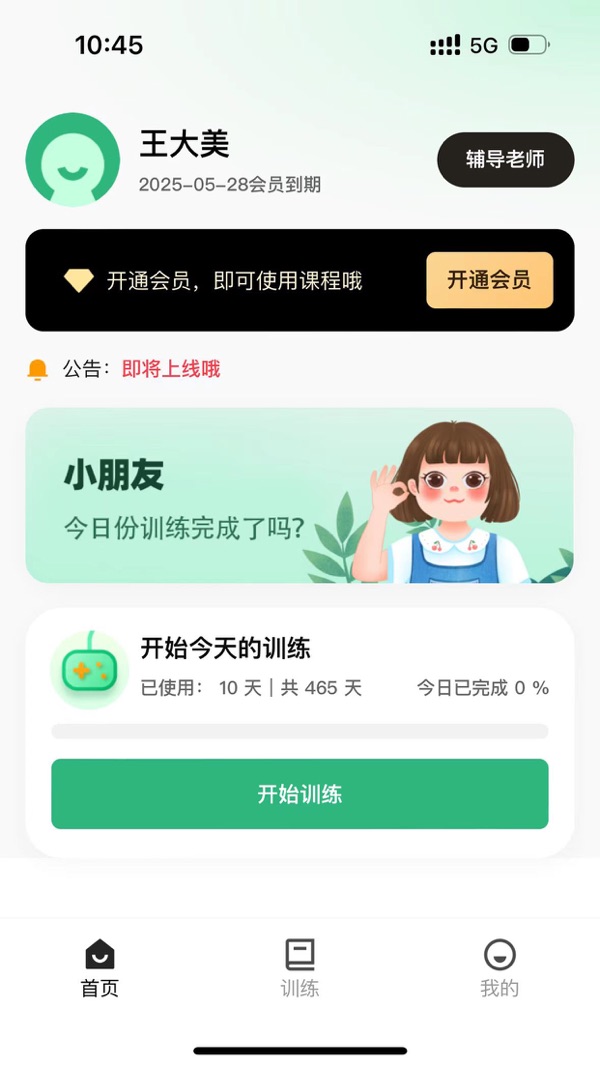Viewport: 600px width, 1067px height.
Task: Switch to the 训练 tab
Action: [x=300, y=968]
